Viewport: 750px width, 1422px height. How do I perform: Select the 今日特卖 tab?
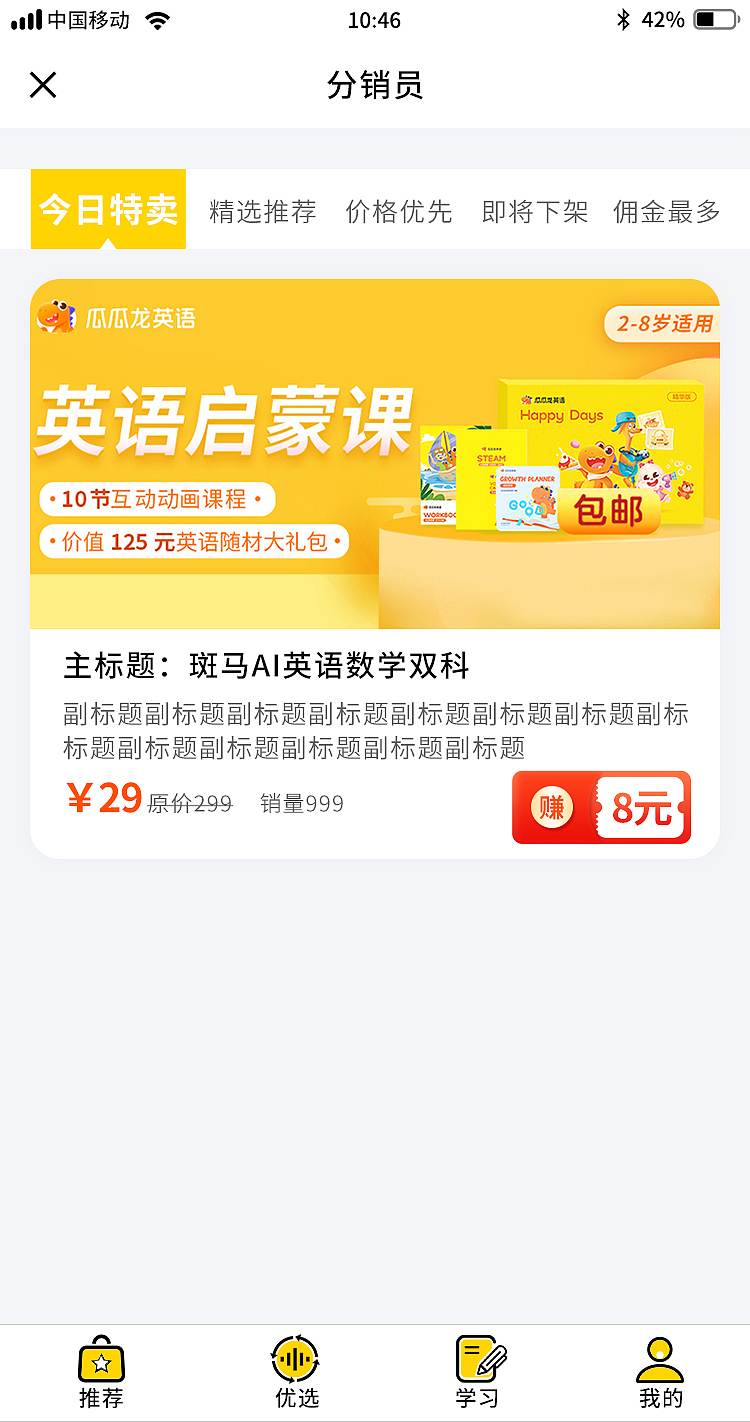point(107,209)
